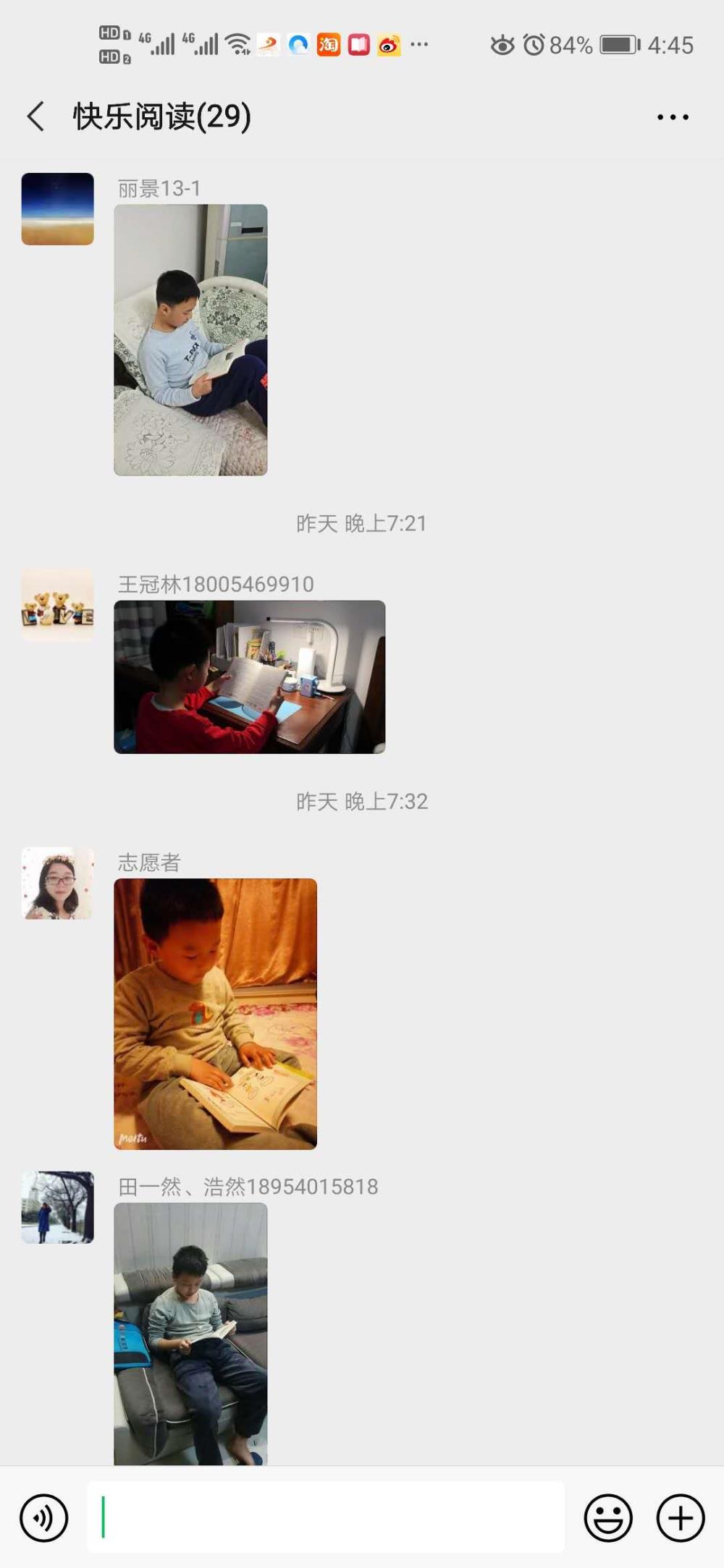Focus the message text field

326,1517
